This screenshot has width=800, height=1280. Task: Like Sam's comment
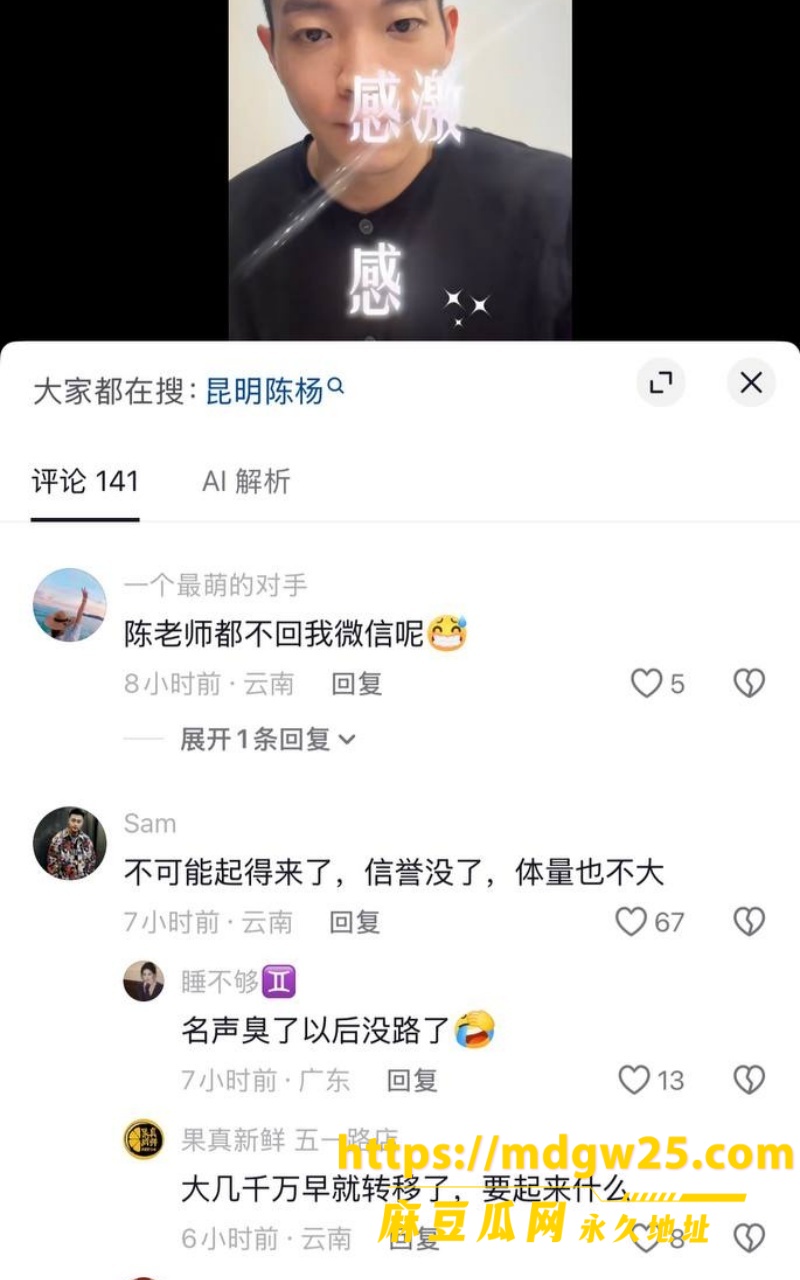631,921
